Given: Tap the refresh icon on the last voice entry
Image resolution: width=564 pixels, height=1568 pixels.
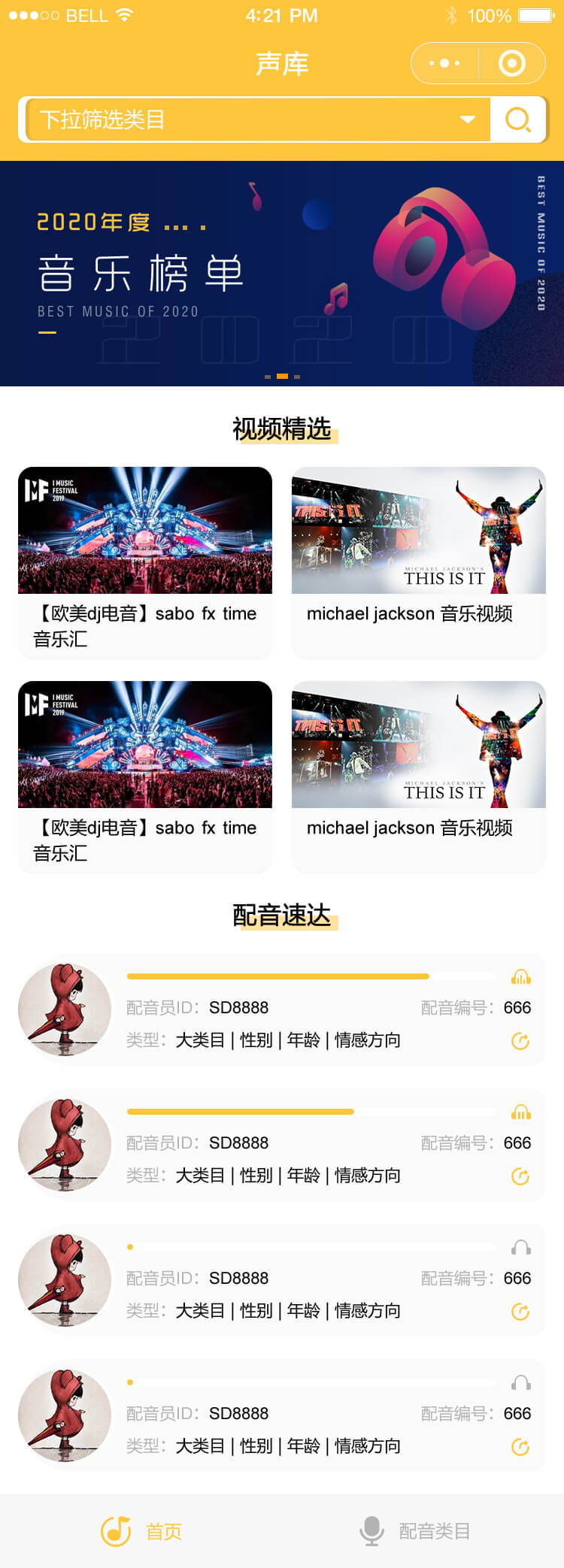Looking at the screenshot, I should coord(520,1447).
